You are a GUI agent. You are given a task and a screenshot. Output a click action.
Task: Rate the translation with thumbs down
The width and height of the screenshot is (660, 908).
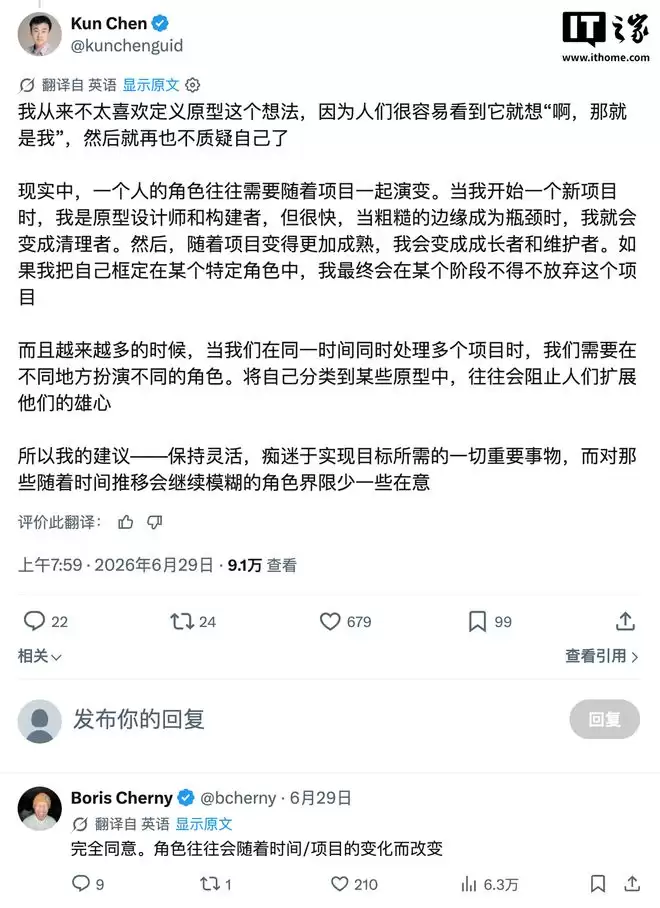(155, 522)
